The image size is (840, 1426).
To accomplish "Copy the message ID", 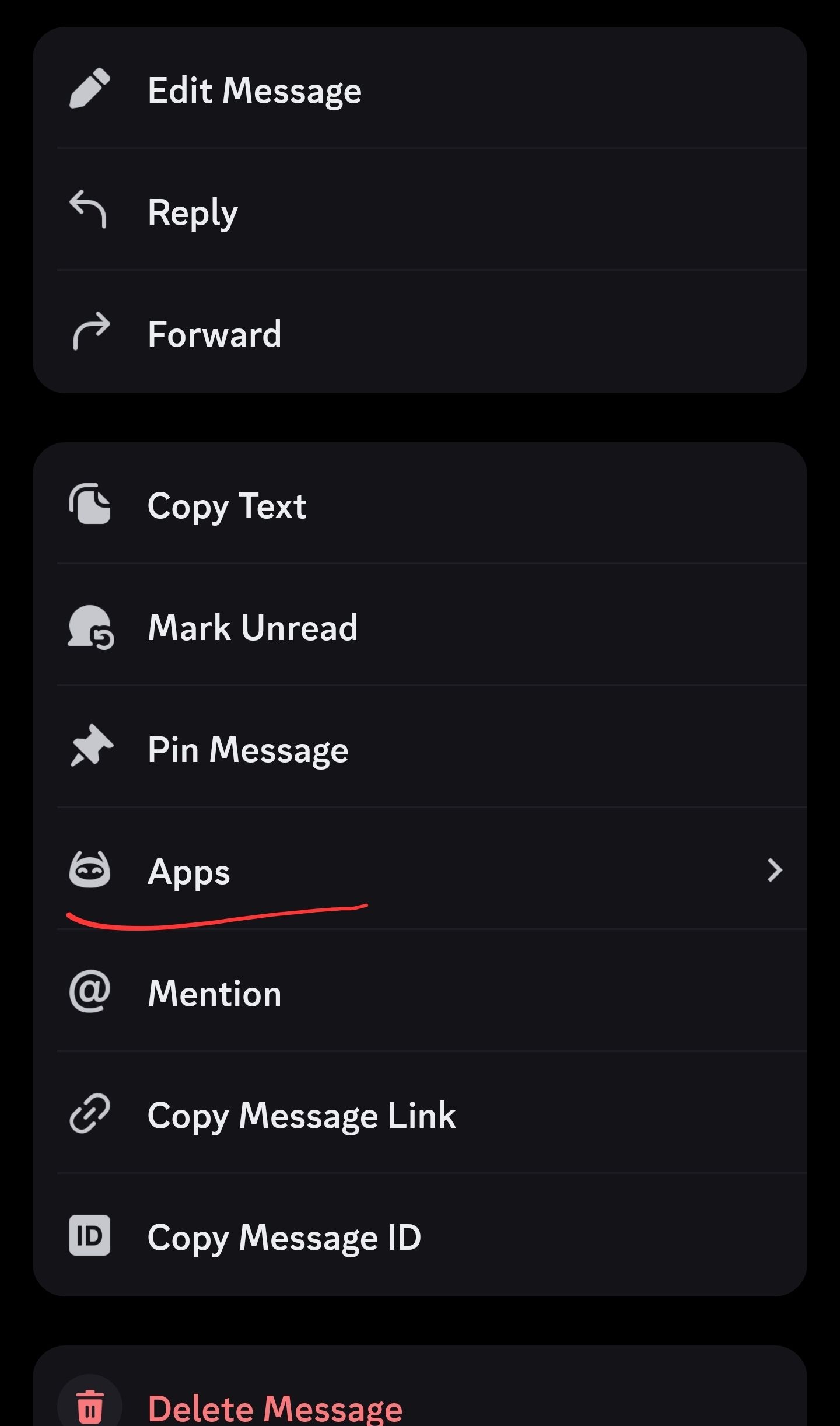I will click(284, 1238).
